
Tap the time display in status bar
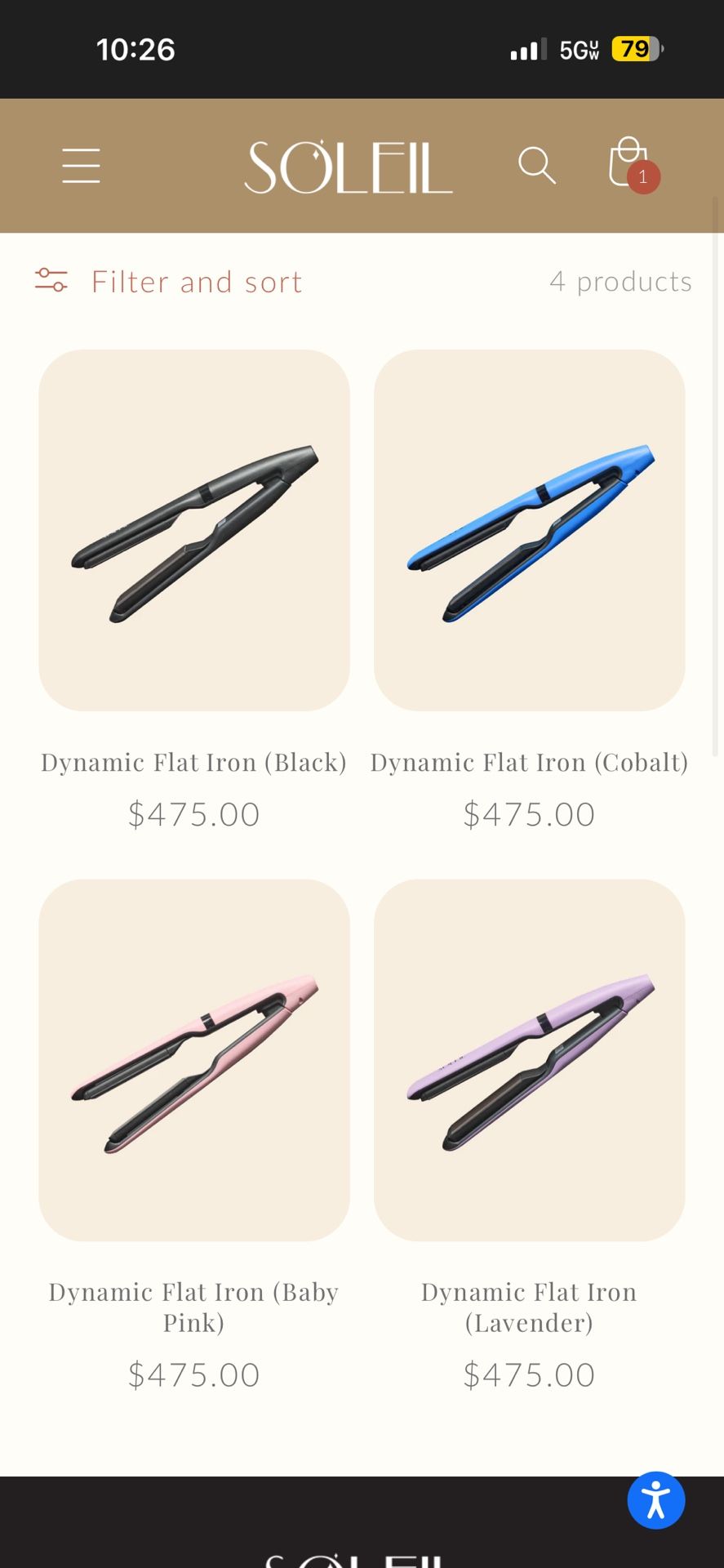coord(135,49)
